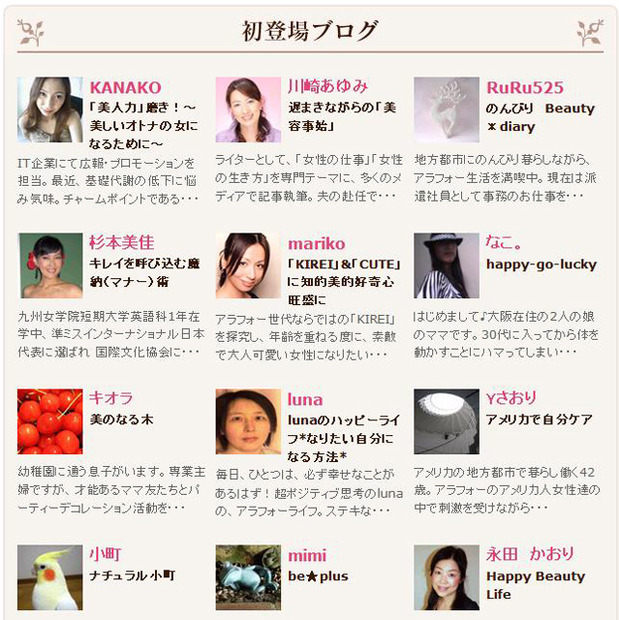The width and height of the screenshot is (619, 620).
Task: Open Yさおり's blog link
Action: (511, 398)
